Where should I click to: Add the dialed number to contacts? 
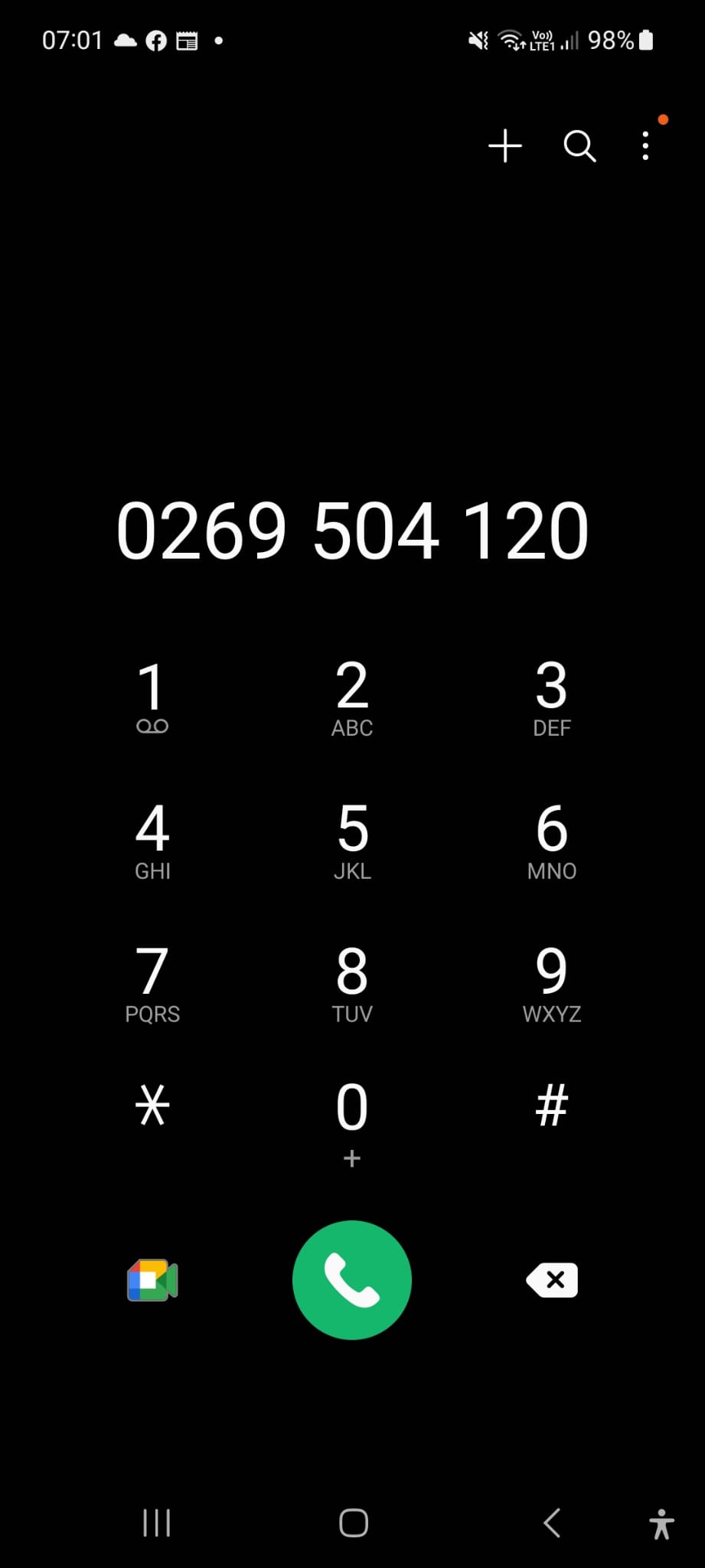[x=505, y=145]
